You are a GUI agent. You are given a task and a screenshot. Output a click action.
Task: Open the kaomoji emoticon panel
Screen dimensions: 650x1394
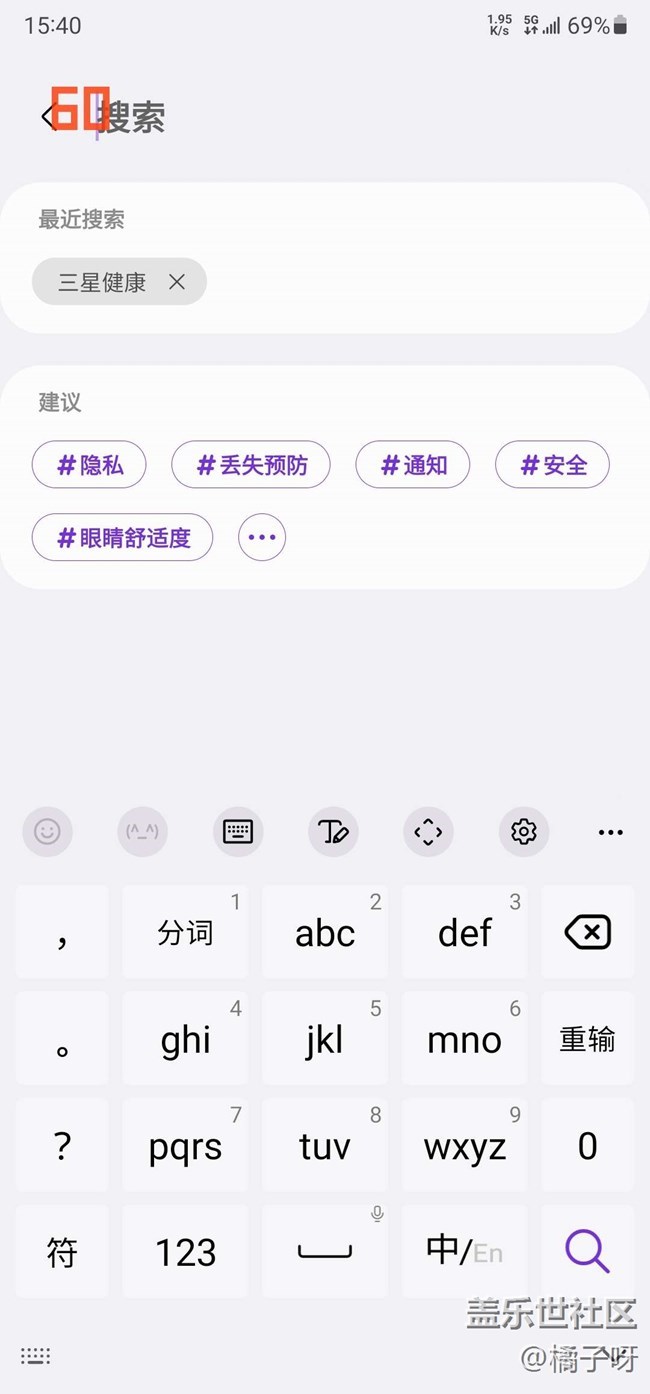pos(142,831)
